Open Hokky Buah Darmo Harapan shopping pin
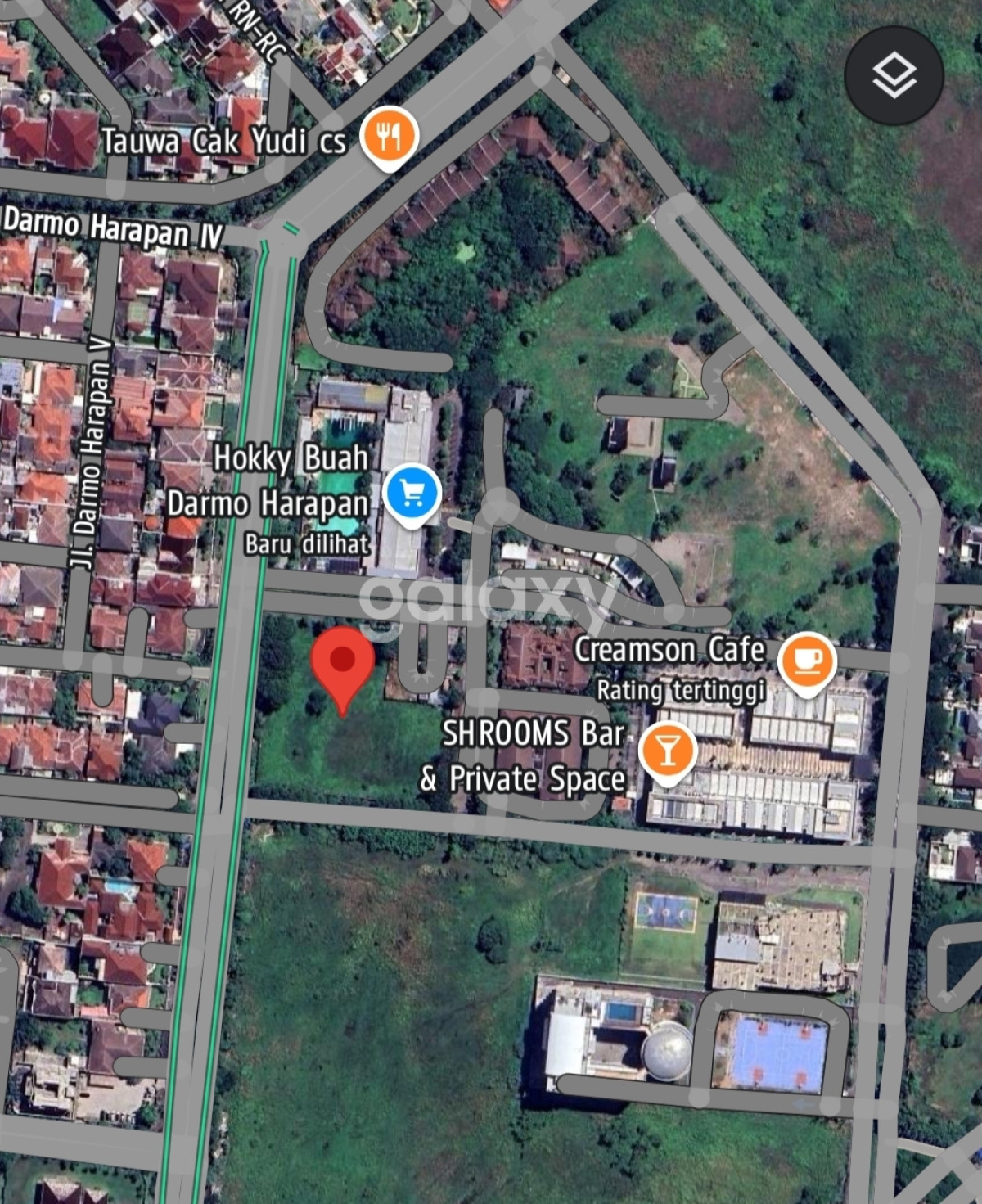Viewport: 982px width, 1204px height. pos(412,494)
